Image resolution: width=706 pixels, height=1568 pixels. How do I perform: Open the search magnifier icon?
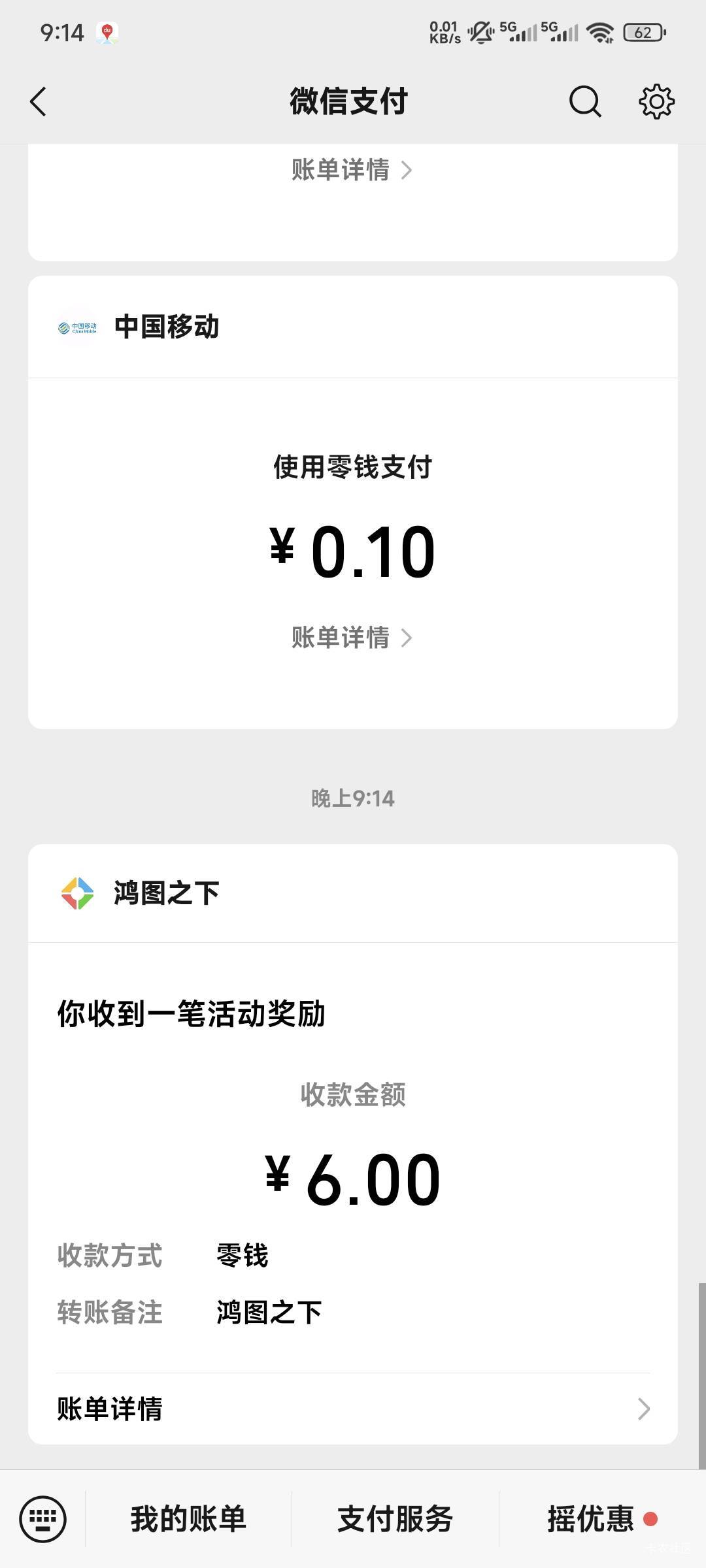(x=584, y=102)
